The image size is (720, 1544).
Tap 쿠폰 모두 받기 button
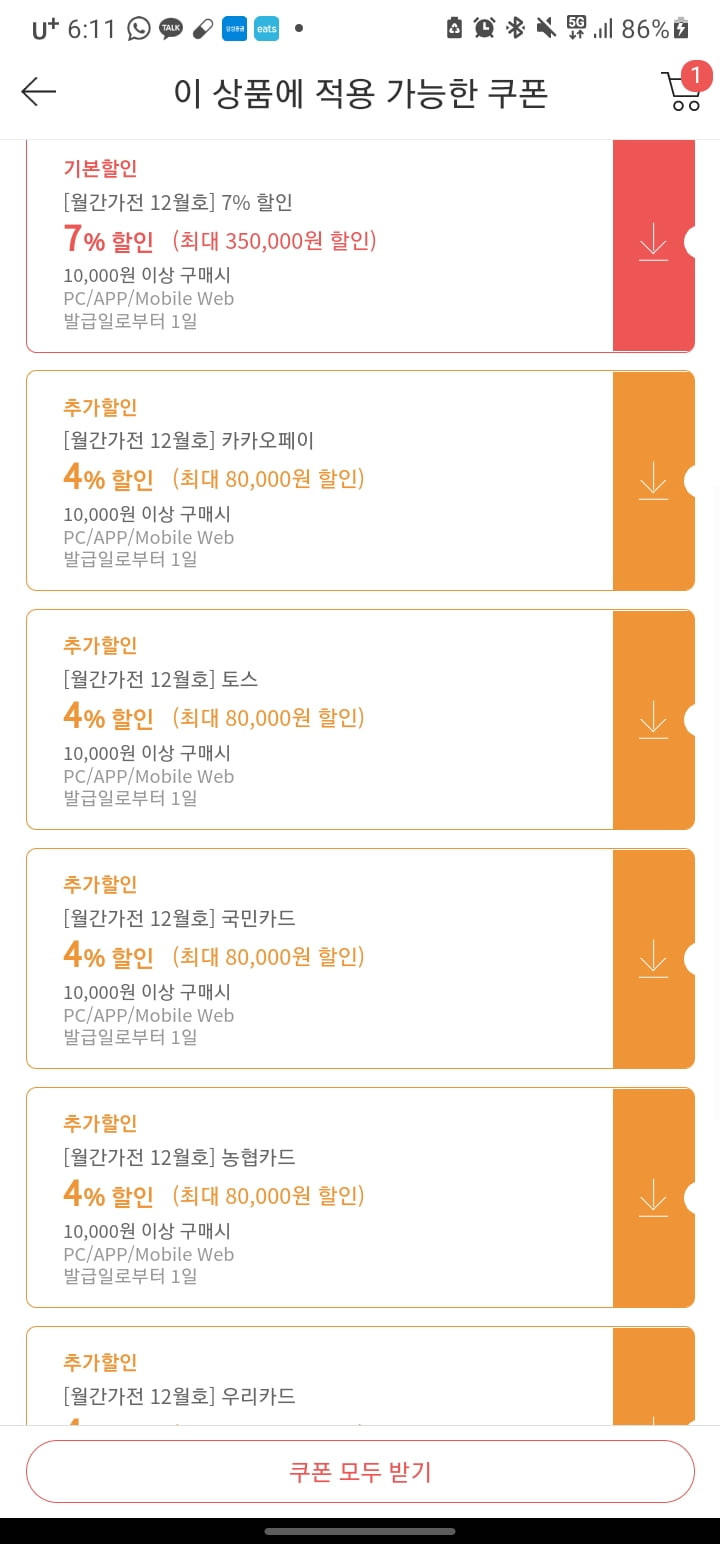360,1472
